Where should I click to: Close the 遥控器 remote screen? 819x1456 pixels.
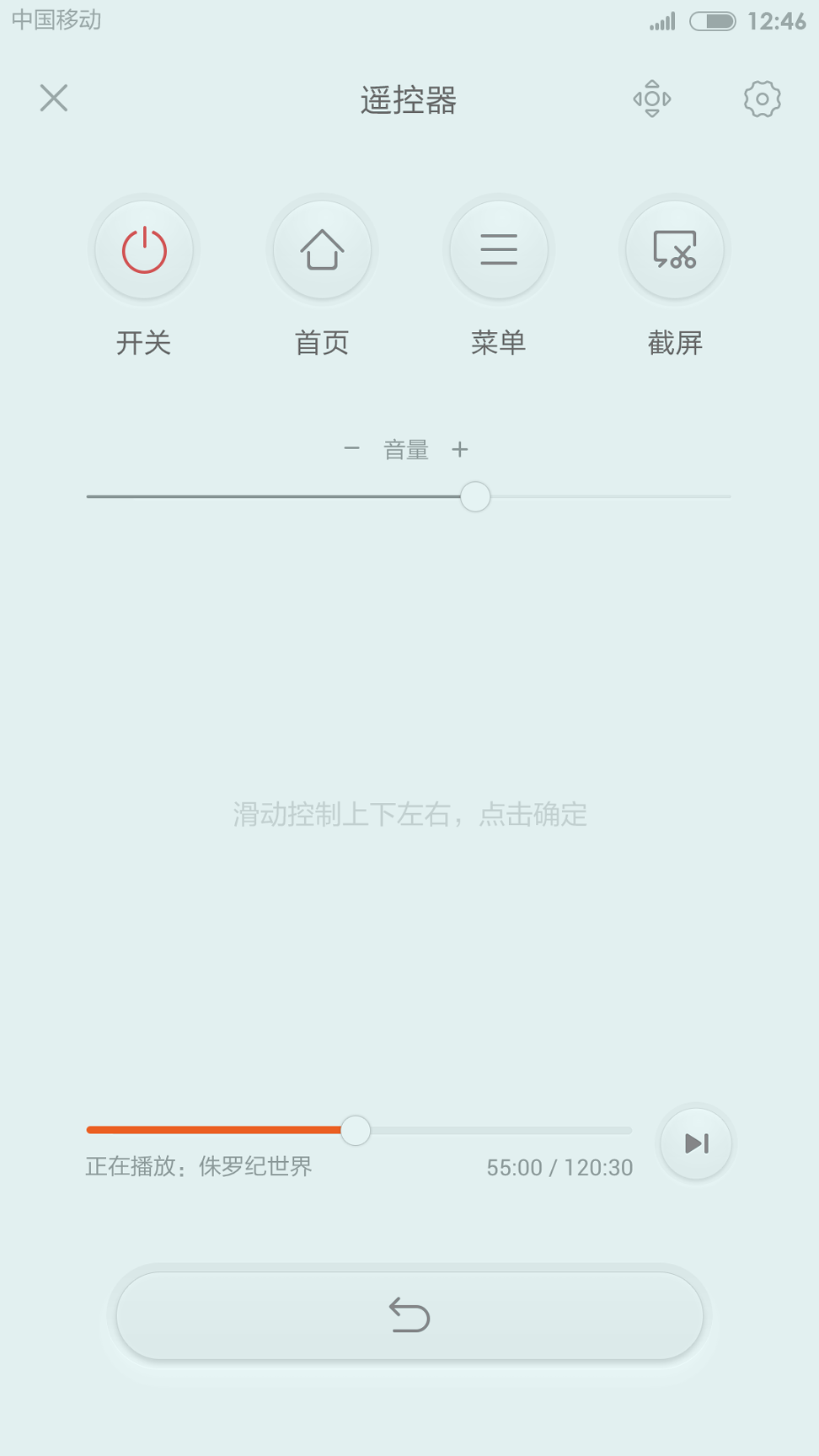[53, 98]
